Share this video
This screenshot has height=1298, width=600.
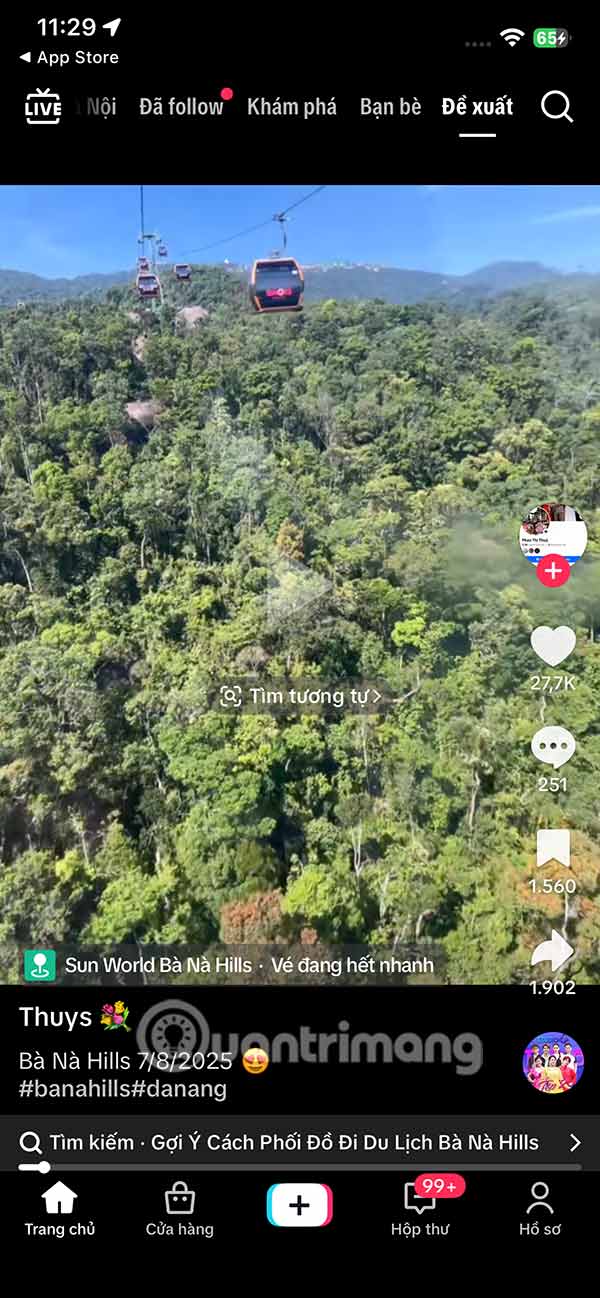(x=553, y=951)
